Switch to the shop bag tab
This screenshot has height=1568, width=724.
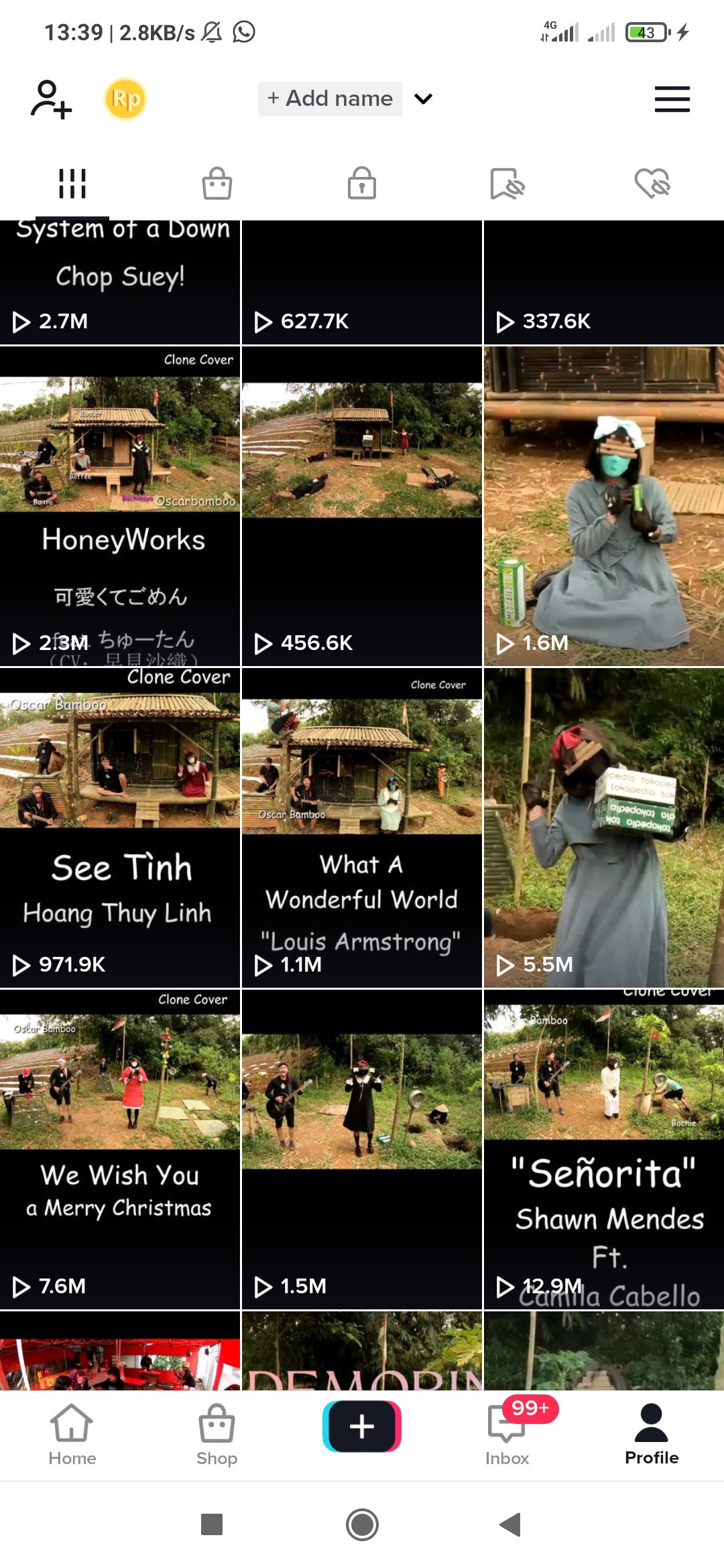coord(217,183)
